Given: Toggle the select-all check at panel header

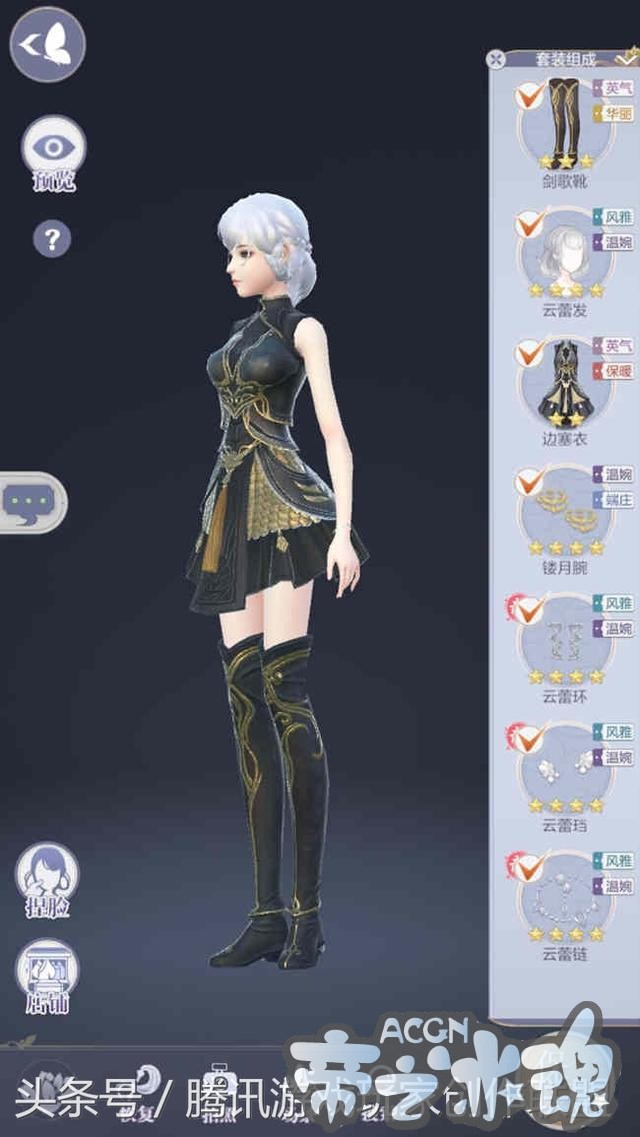Looking at the screenshot, I should click(627, 58).
